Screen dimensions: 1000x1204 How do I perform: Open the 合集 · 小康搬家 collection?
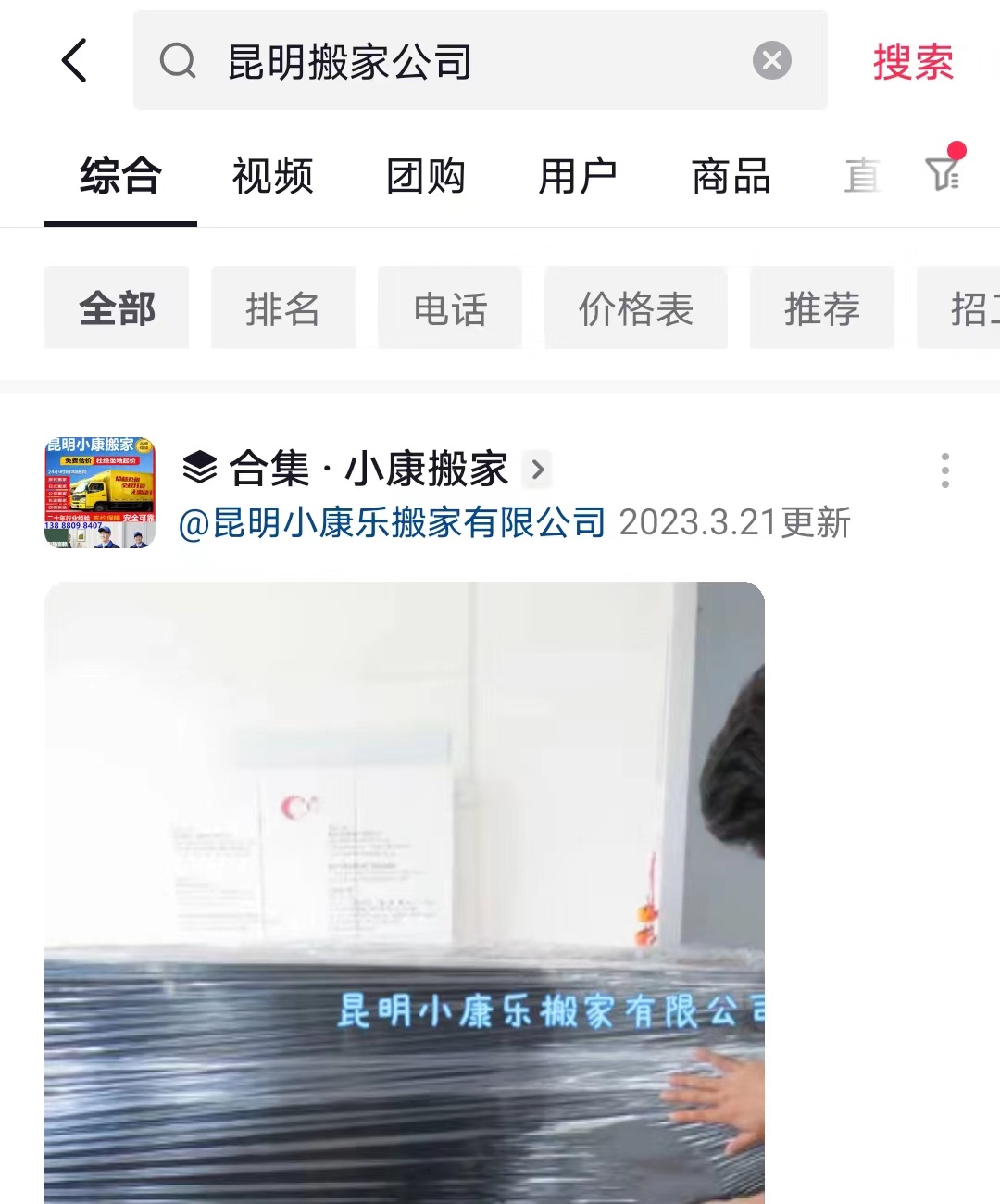click(x=369, y=469)
